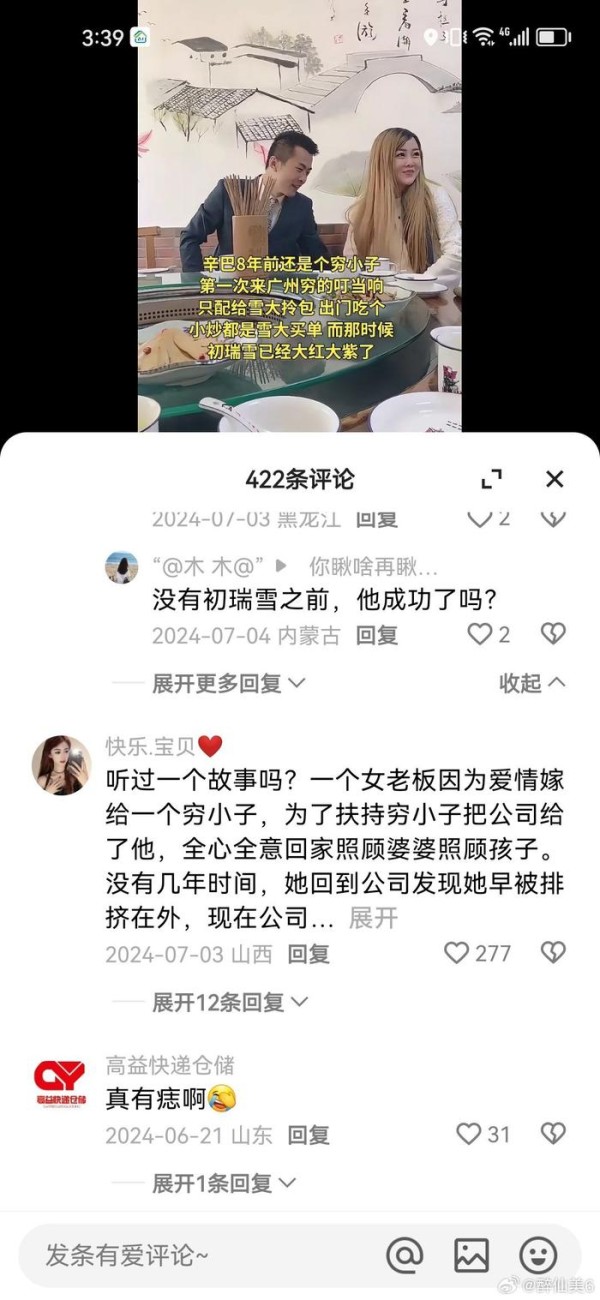Reply to 快乐.宝贝's comment from 山西
600x1300 pixels.
pos(308,954)
